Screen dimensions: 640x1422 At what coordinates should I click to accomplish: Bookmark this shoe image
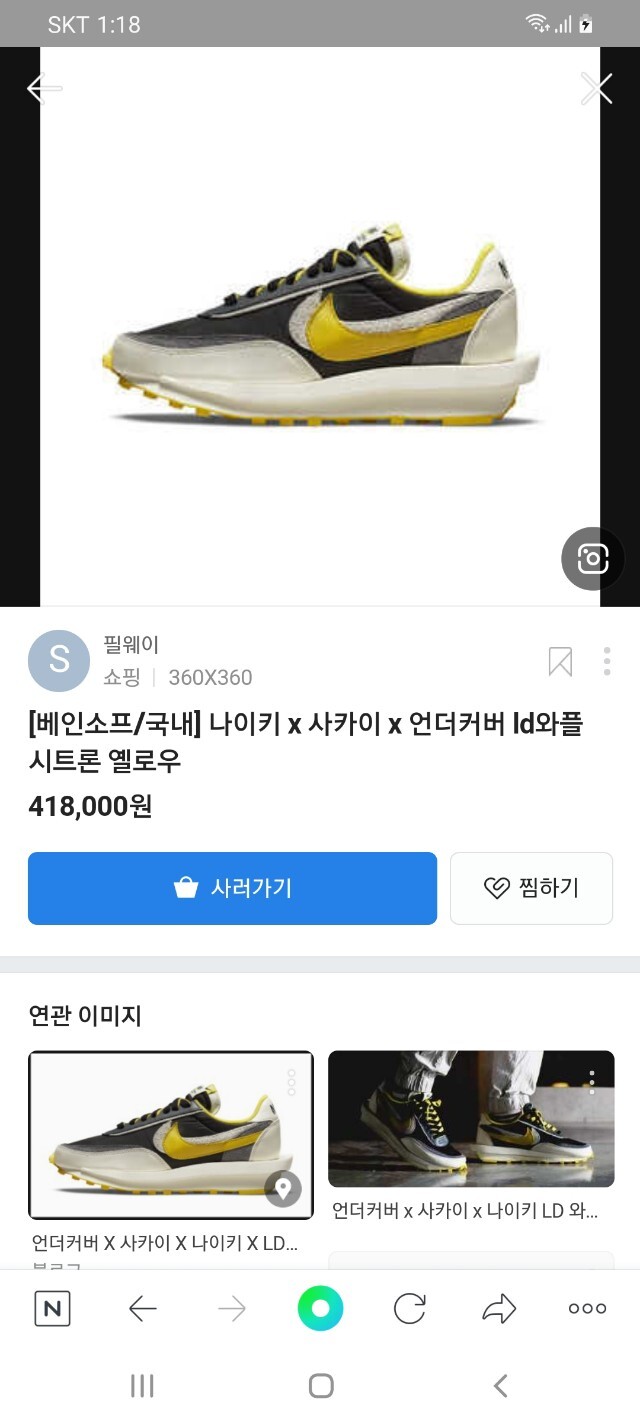click(x=560, y=661)
